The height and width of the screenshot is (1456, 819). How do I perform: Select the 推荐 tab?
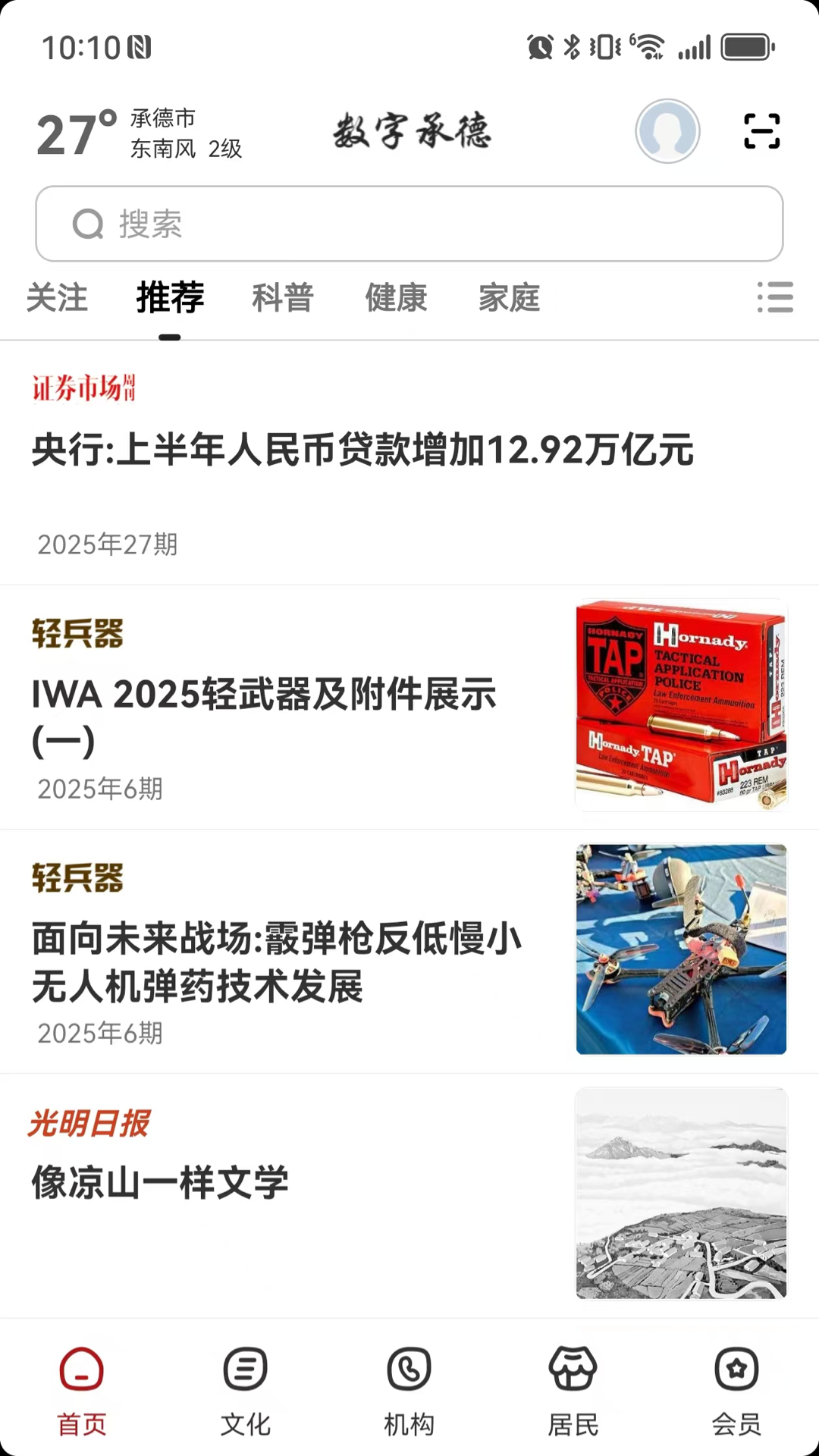170,297
